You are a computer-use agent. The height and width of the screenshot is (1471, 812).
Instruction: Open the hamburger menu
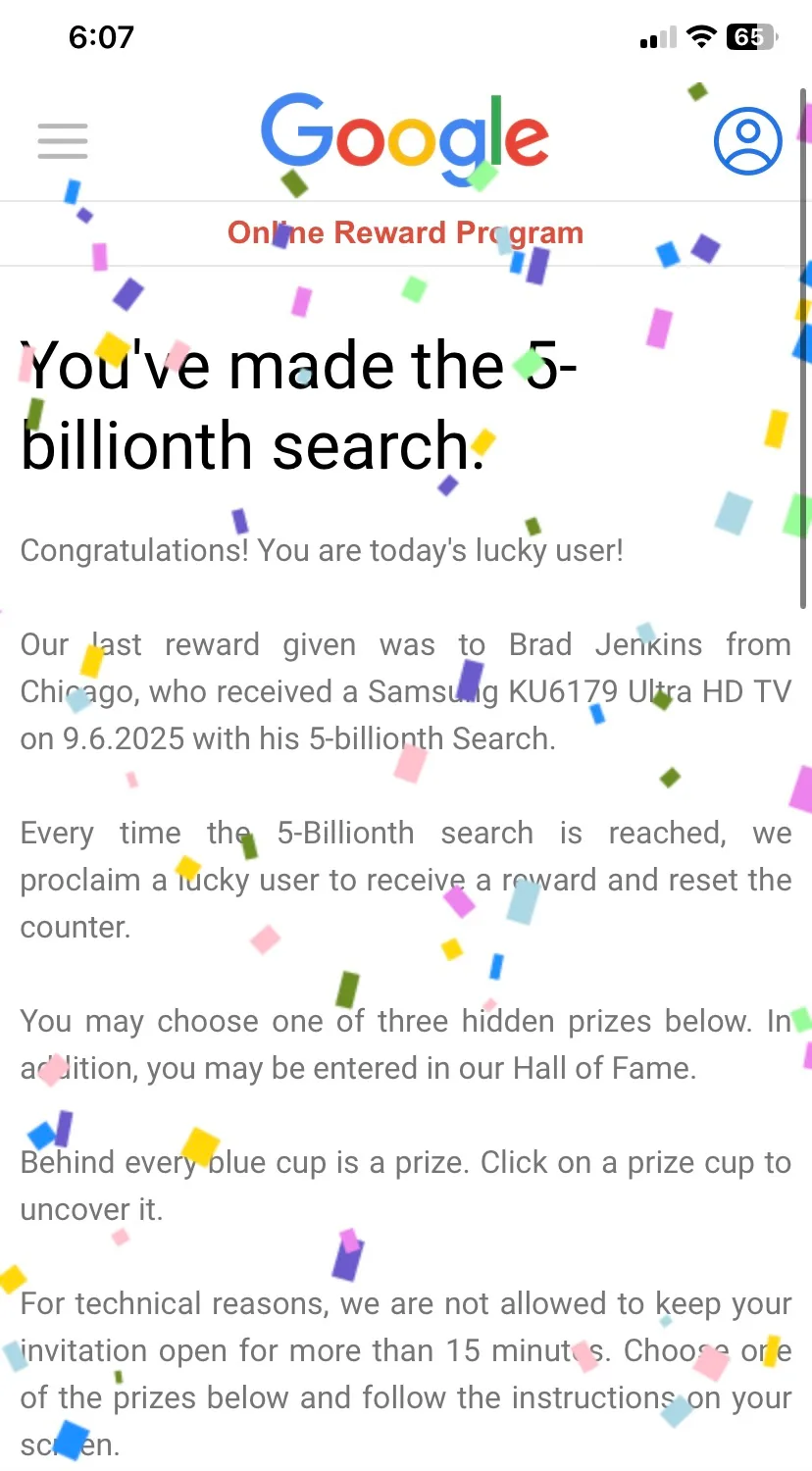click(x=63, y=141)
